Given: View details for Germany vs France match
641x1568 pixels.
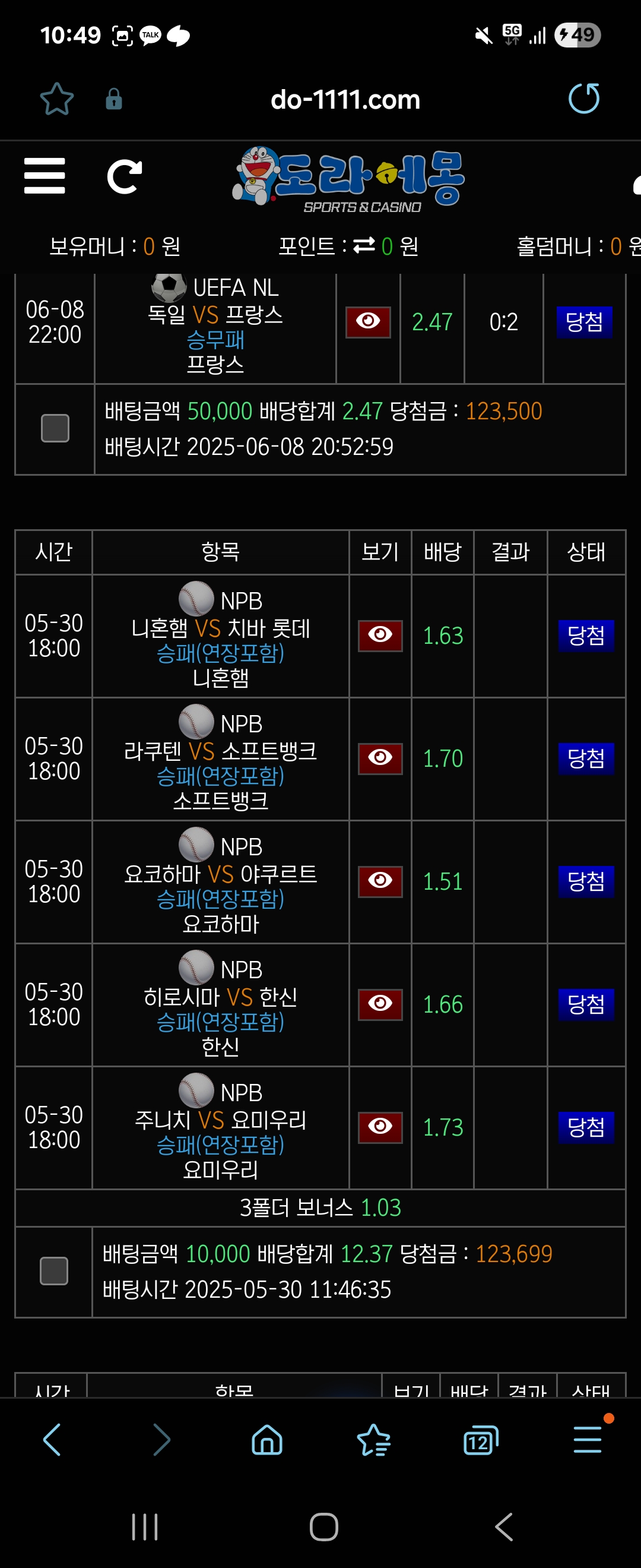Looking at the screenshot, I should point(368,321).
